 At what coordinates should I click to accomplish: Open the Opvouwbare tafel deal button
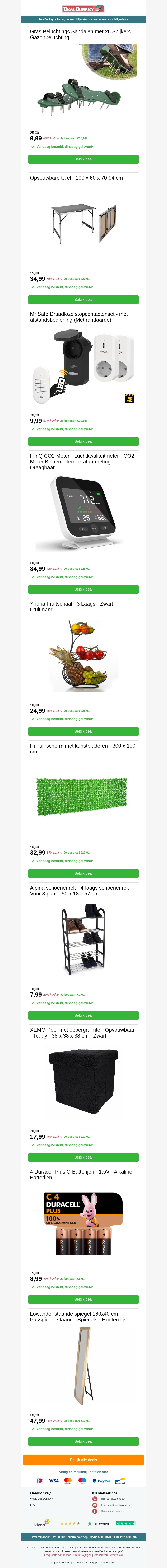(x=83, y=300)
